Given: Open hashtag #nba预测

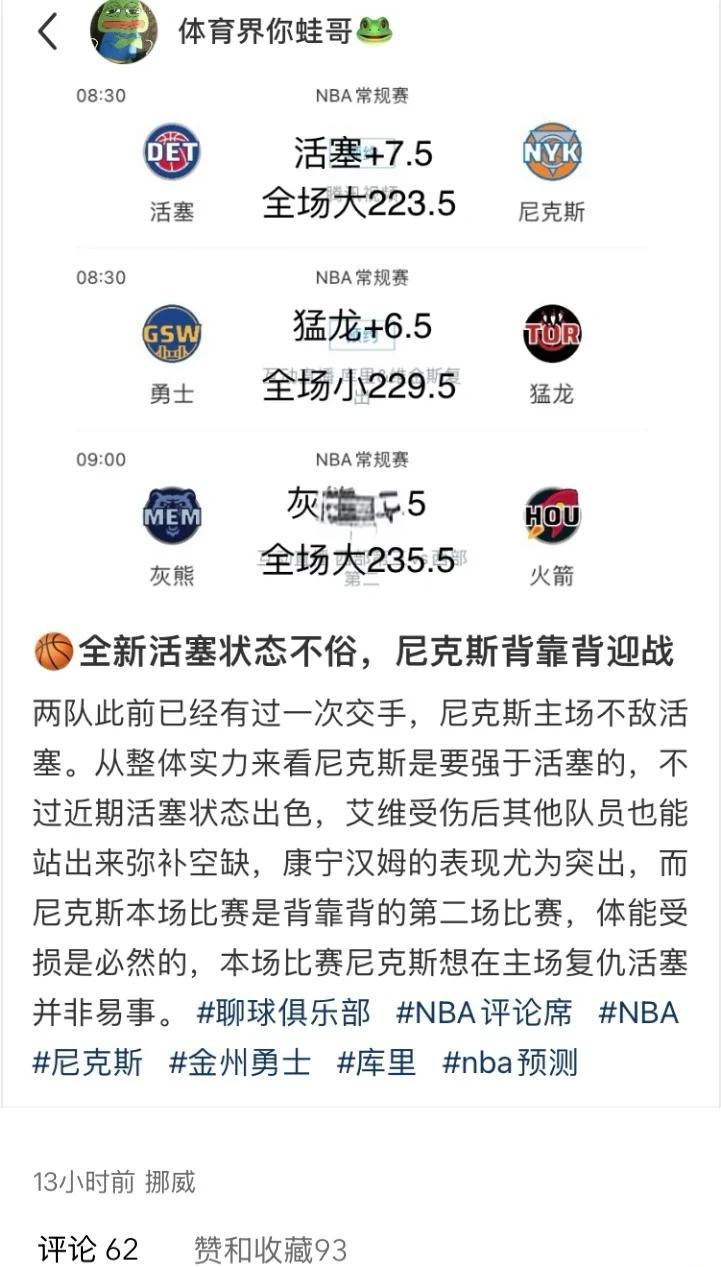Looking at the screenshot, I should pos(510,1062).
